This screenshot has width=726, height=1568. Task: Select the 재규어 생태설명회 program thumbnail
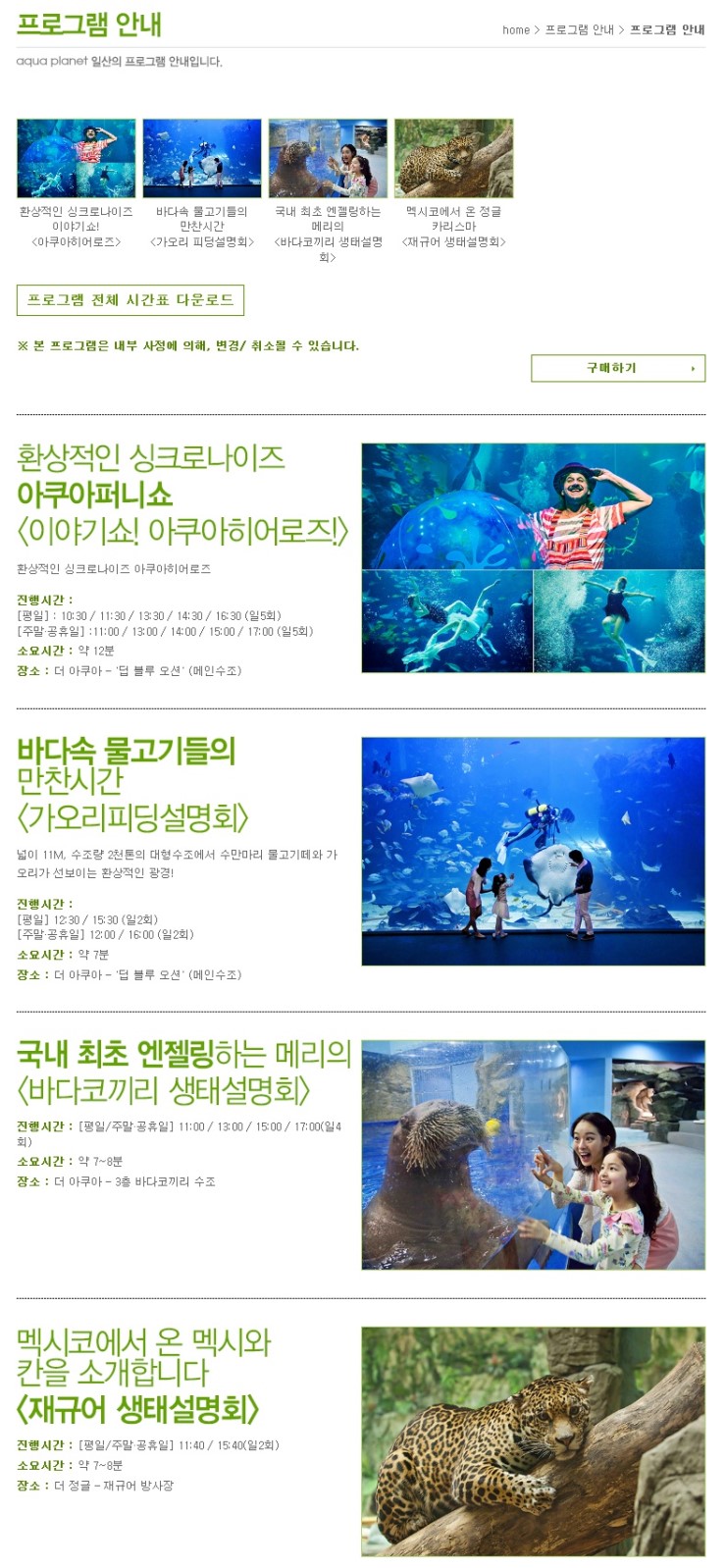tap(453, 159)
